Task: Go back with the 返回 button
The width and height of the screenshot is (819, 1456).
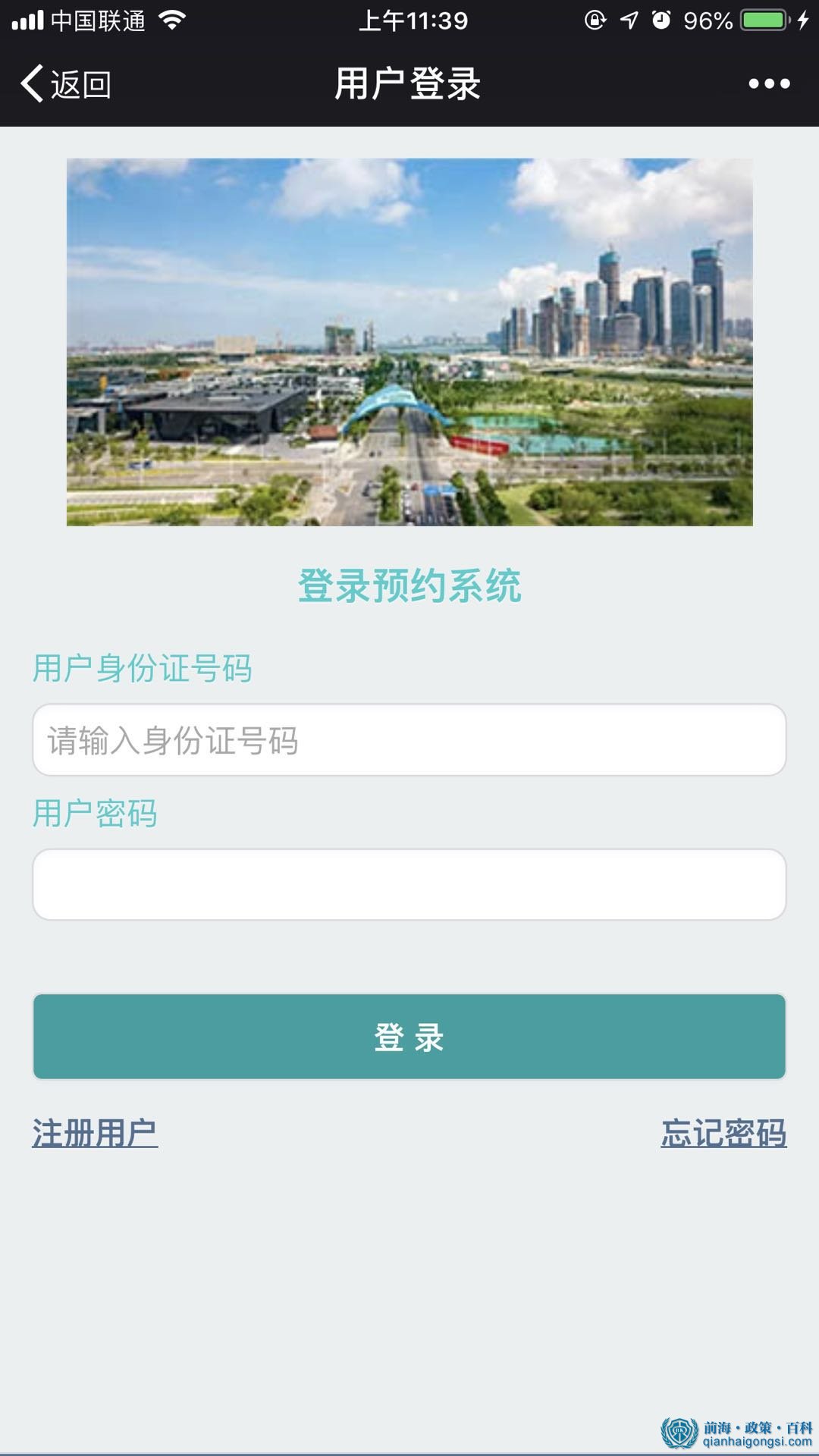Action: (x=67, y=83)
